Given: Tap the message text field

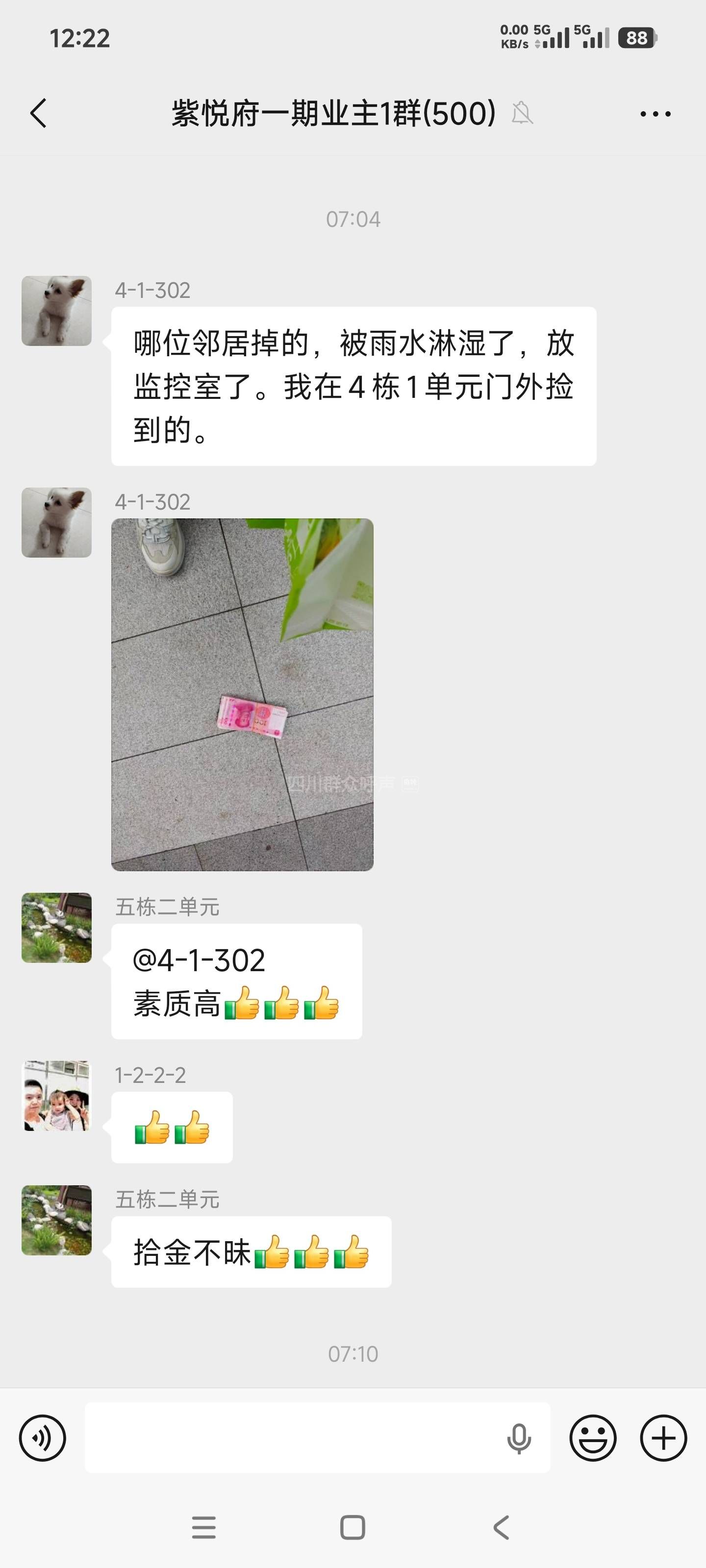Looking at the screenshot, I should point(292,1438).
